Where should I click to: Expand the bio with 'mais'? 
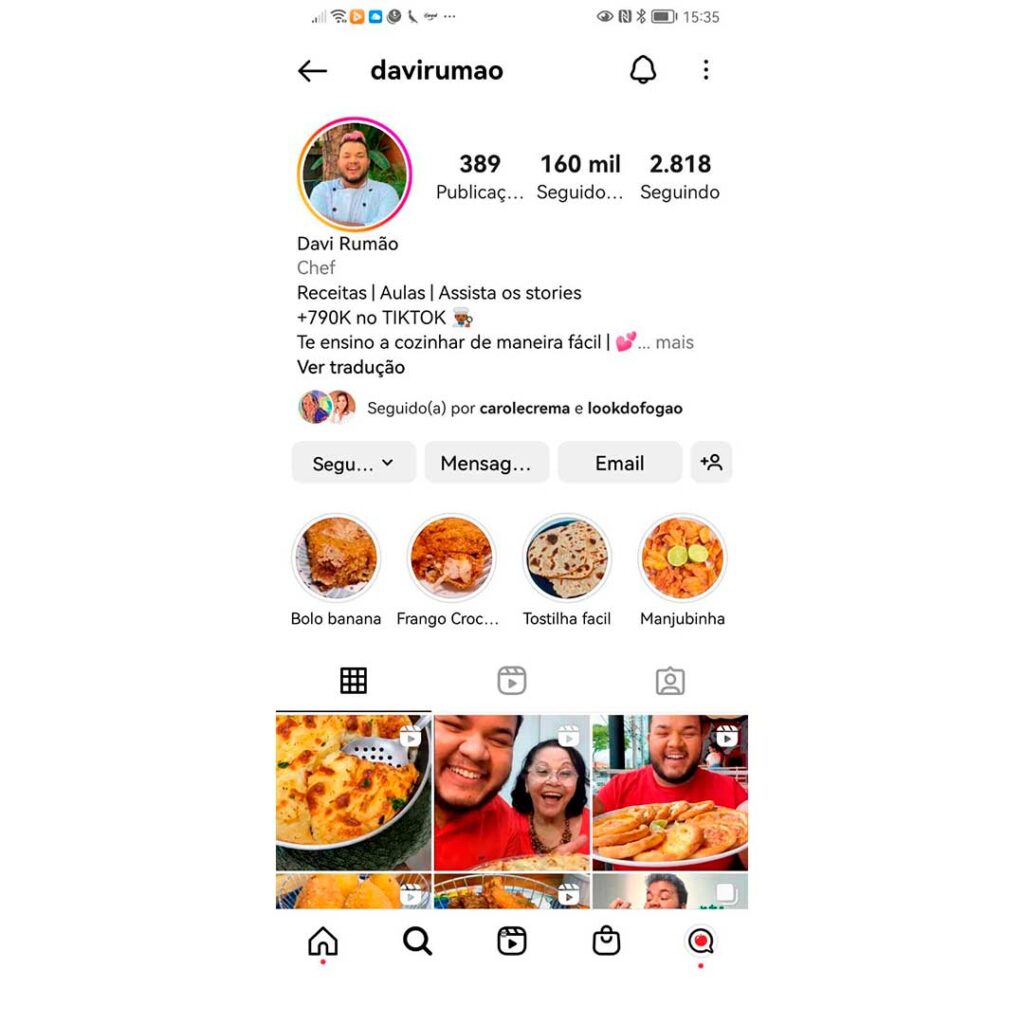[x=675, y=342]
